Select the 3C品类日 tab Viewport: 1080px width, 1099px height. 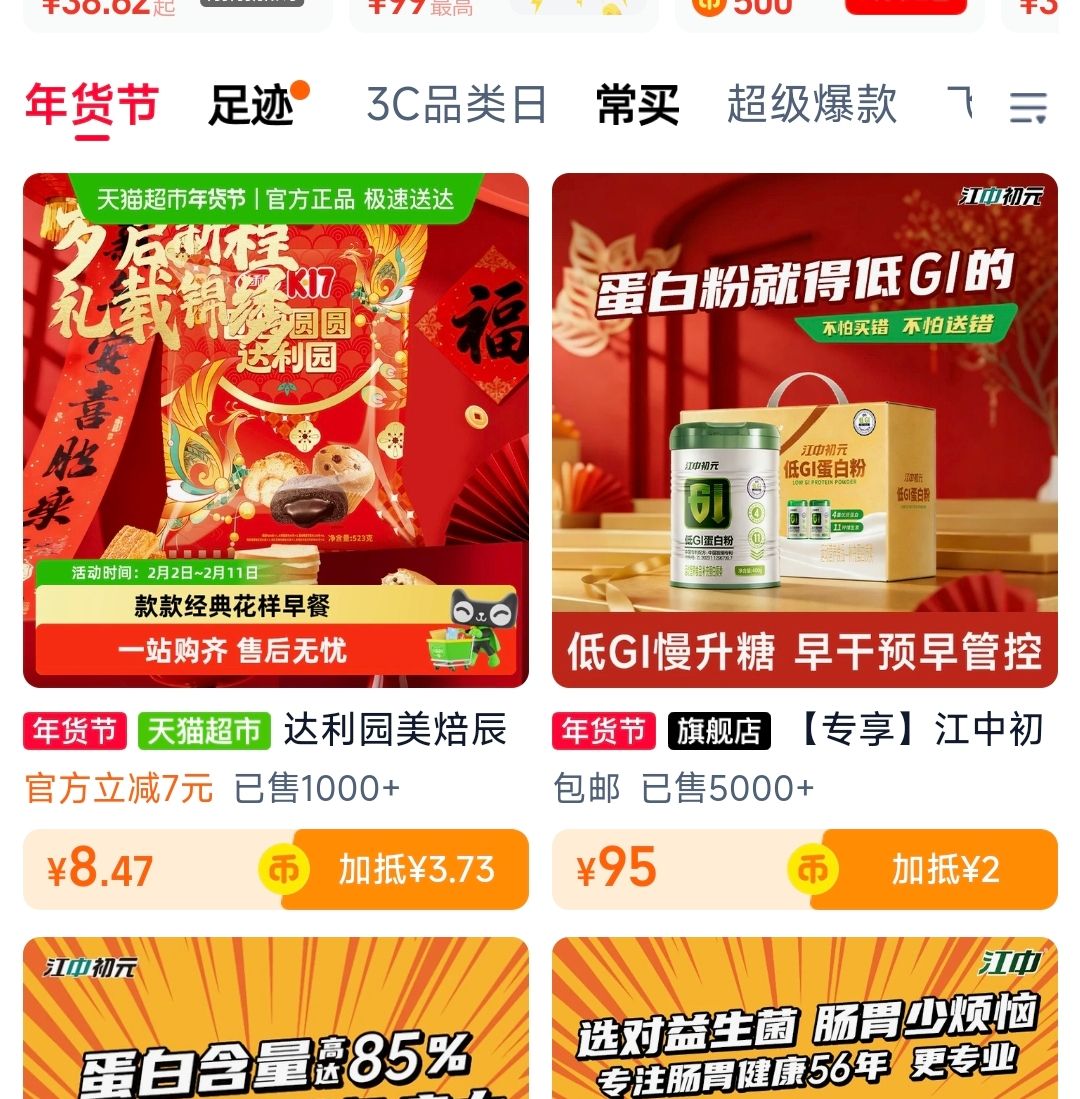coord(456,105)
